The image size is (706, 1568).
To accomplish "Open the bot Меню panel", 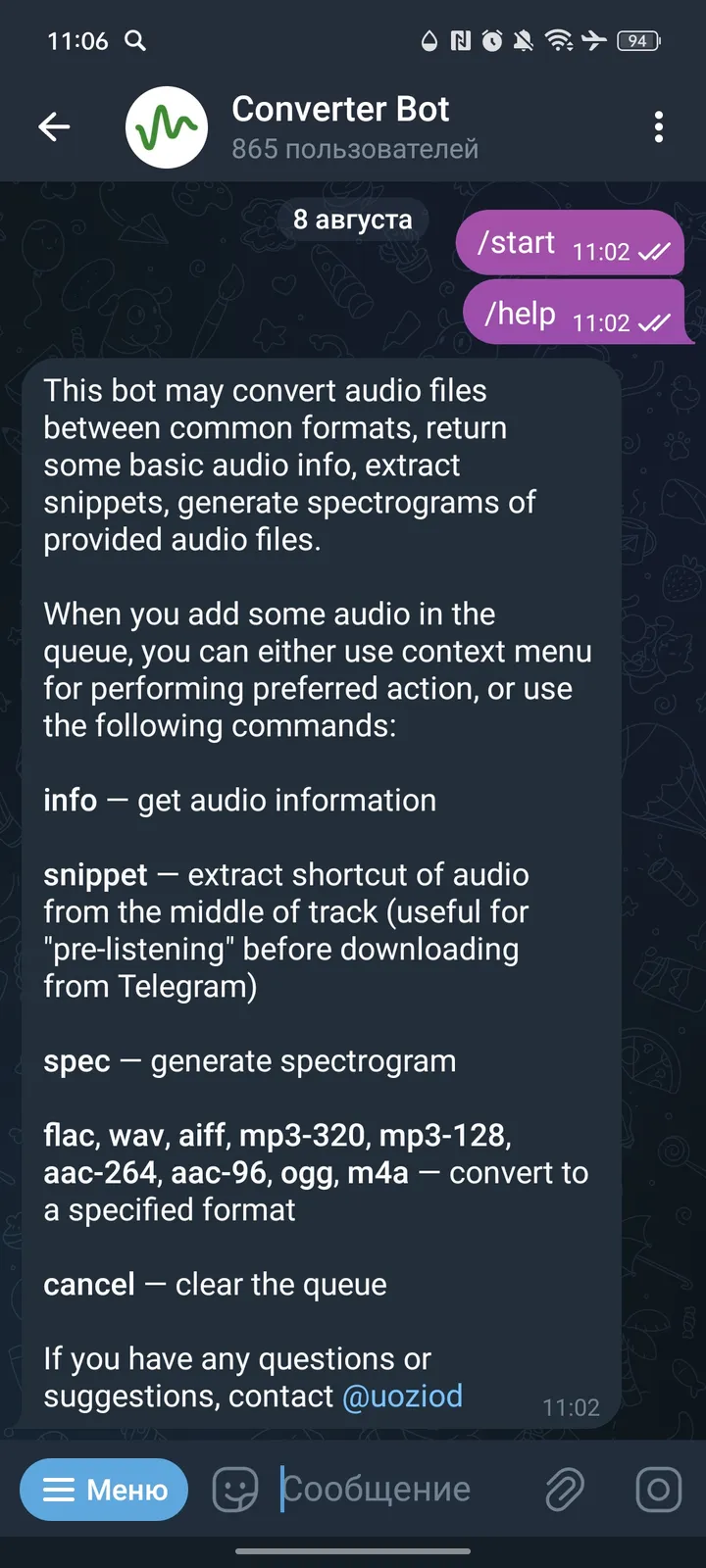I will point(103,1489).
